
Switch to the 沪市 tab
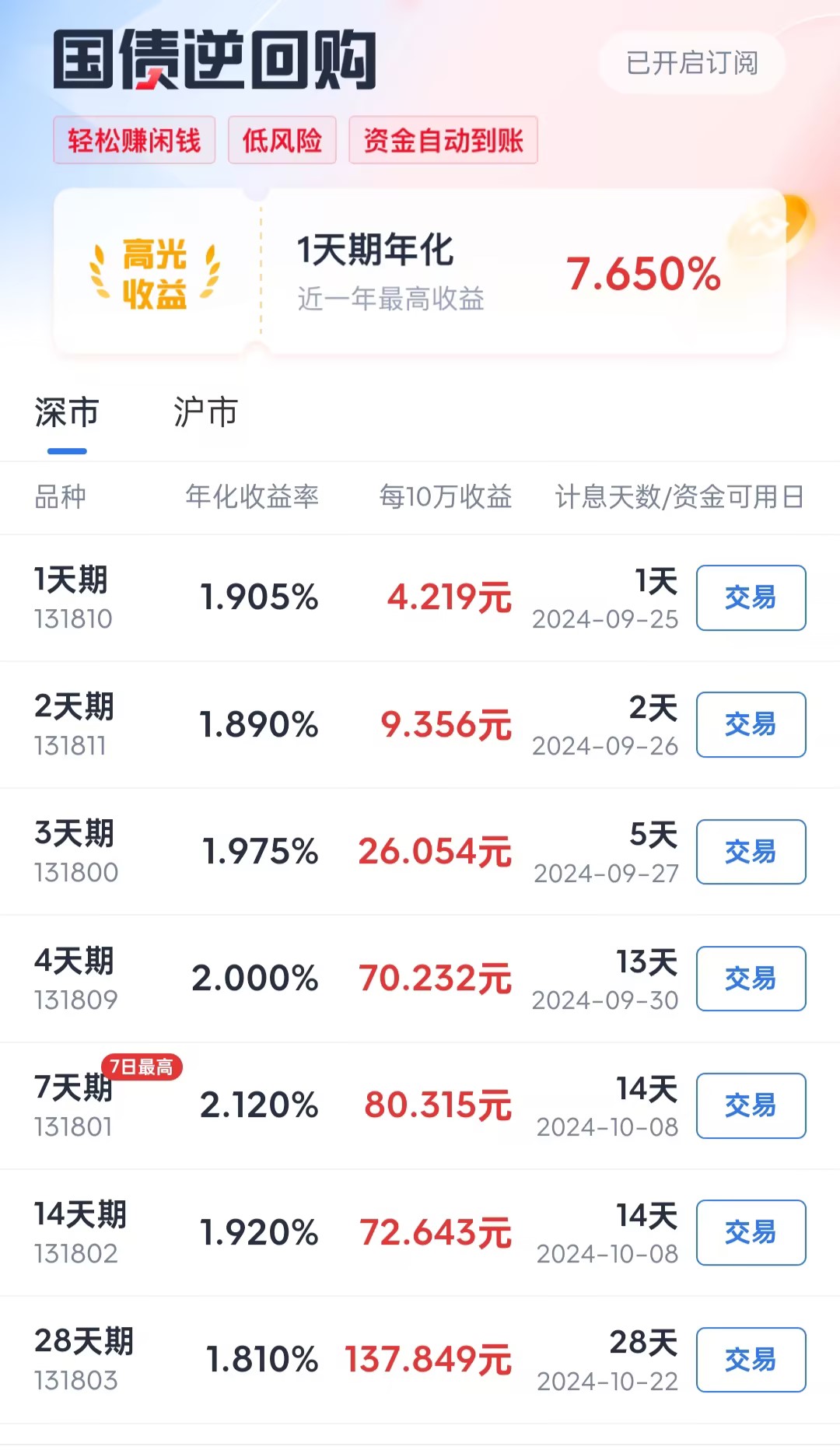pos(205,412)
